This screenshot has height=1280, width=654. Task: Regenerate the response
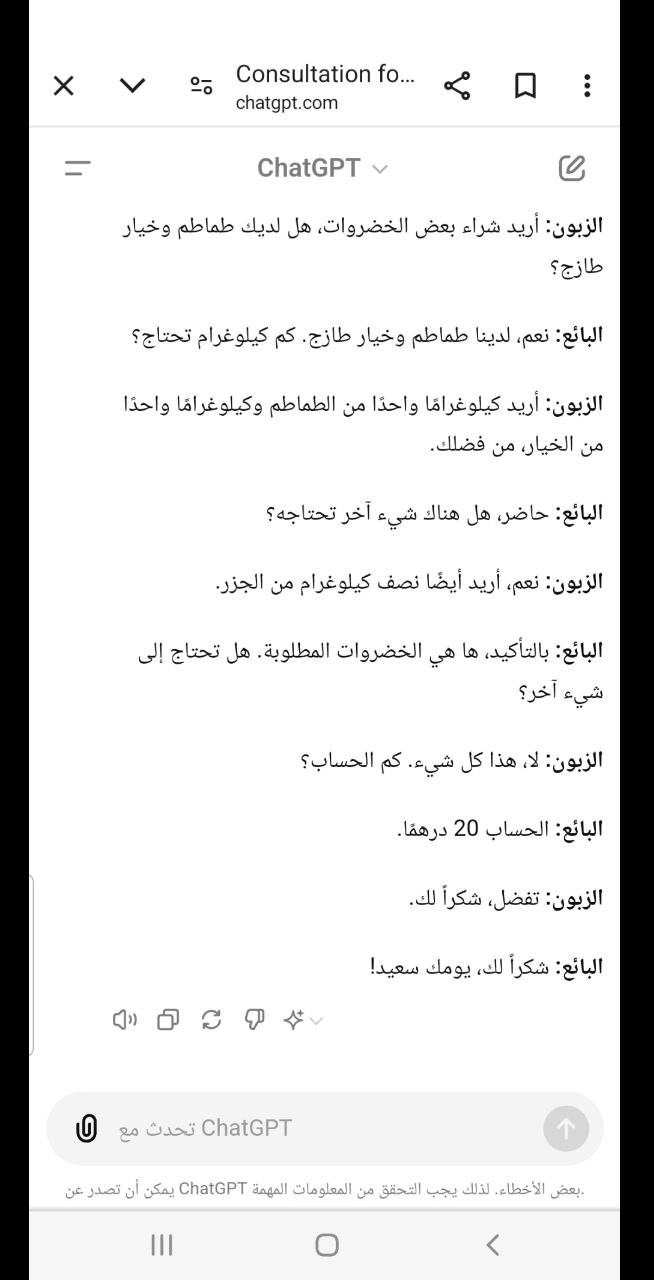point(211,1020)
